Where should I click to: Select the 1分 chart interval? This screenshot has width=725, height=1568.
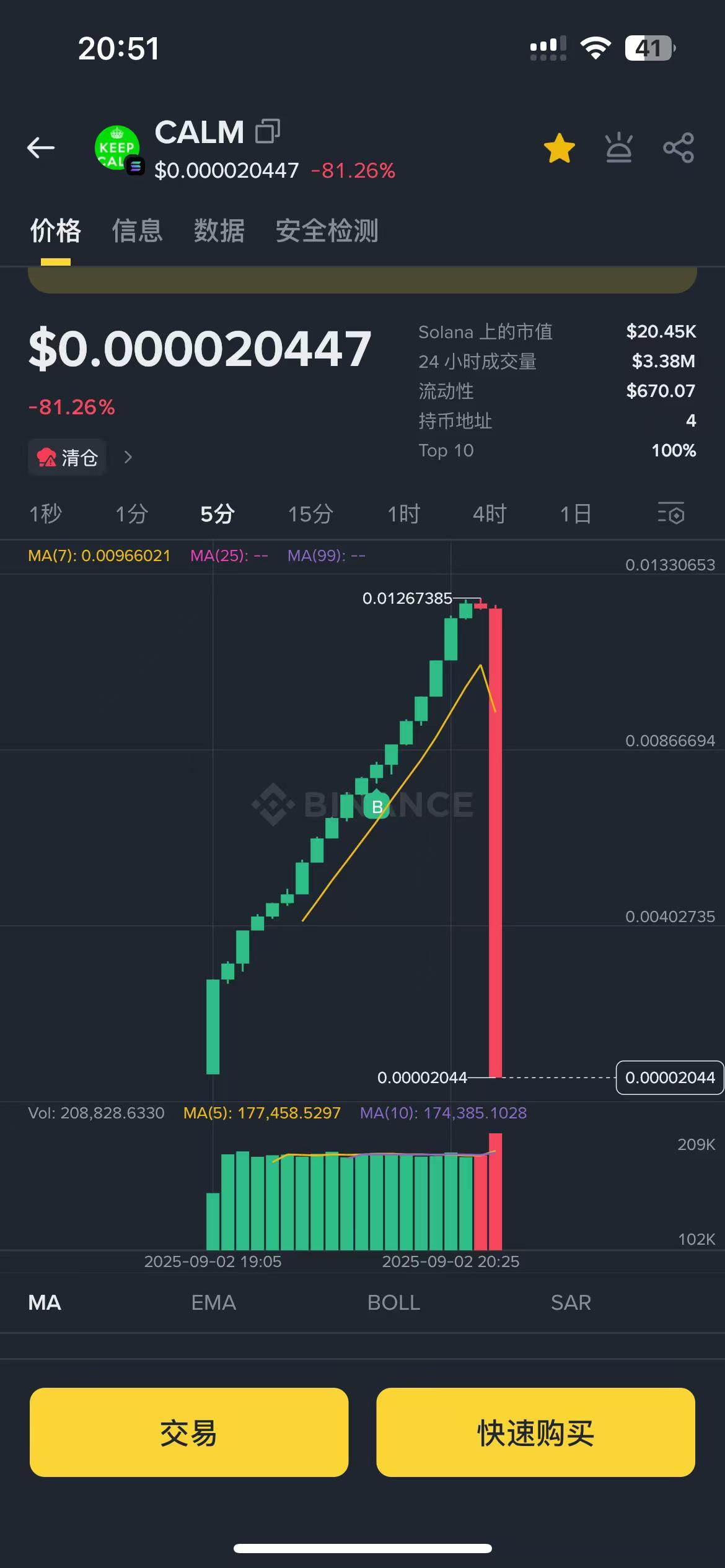pyautogui.click(x=131, y=514)
